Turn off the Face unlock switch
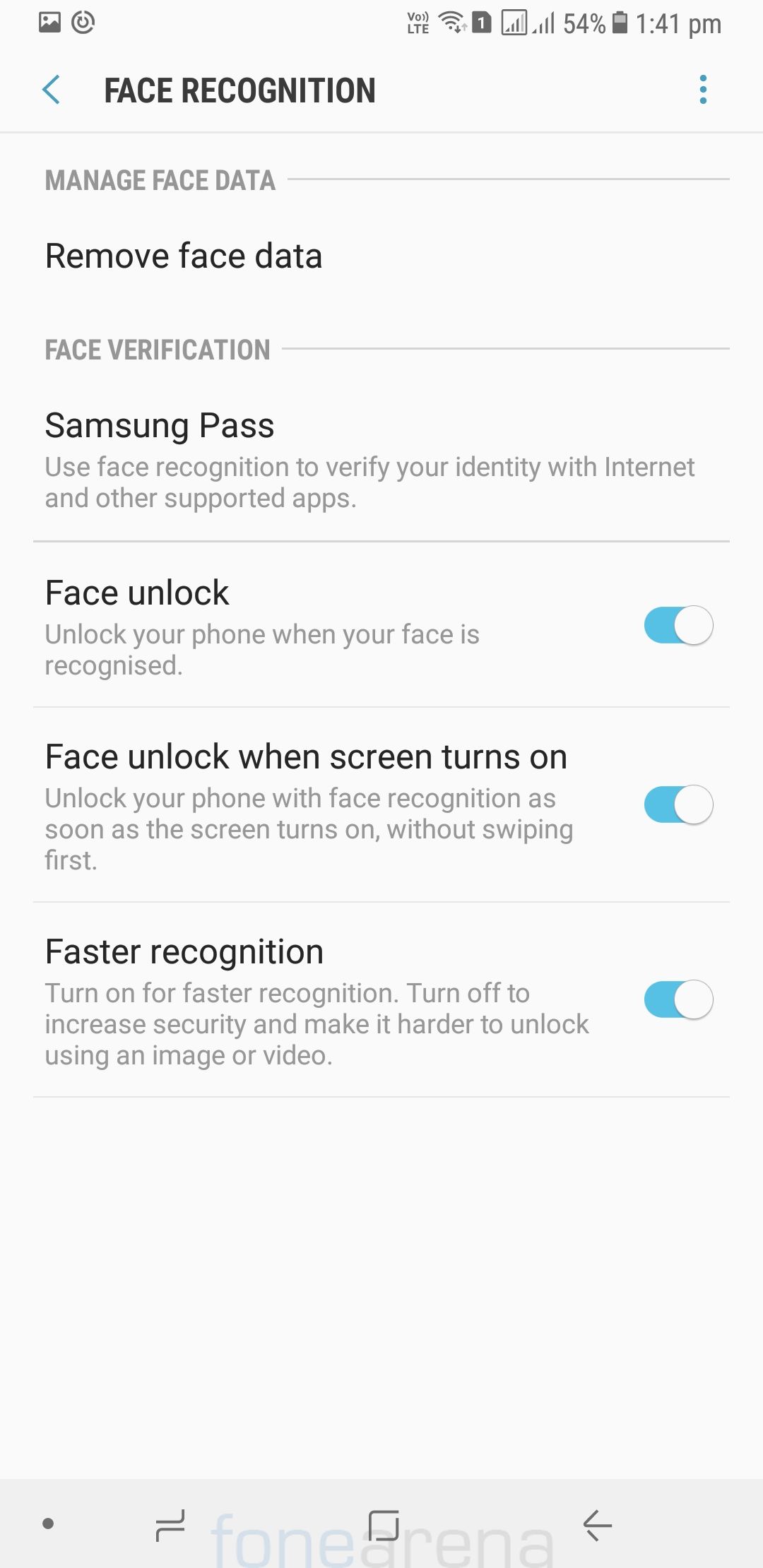This screenshot has height=1568, width=763. coord(678,625)
